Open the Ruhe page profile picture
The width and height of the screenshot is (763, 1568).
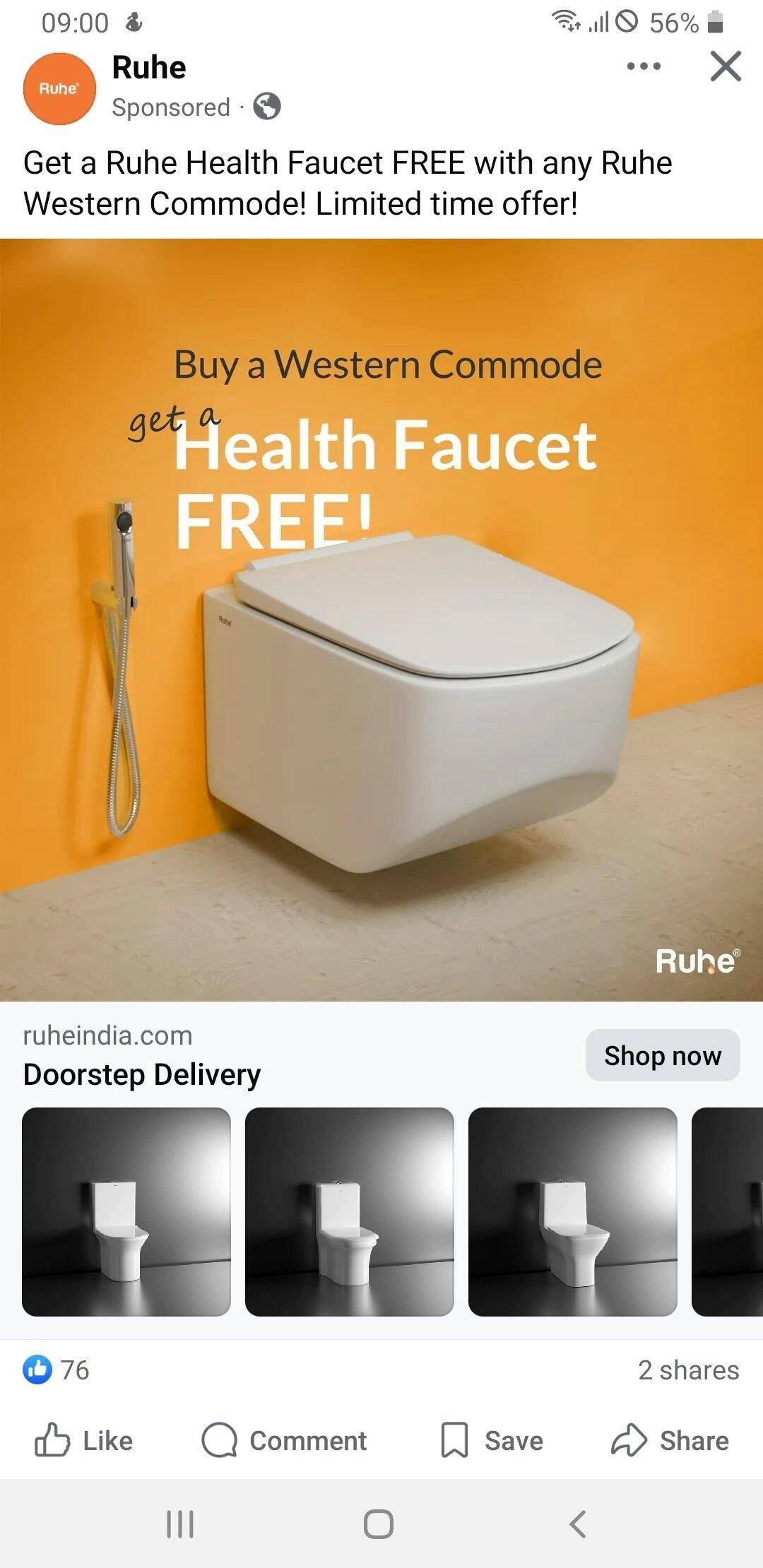coord(59,88)
